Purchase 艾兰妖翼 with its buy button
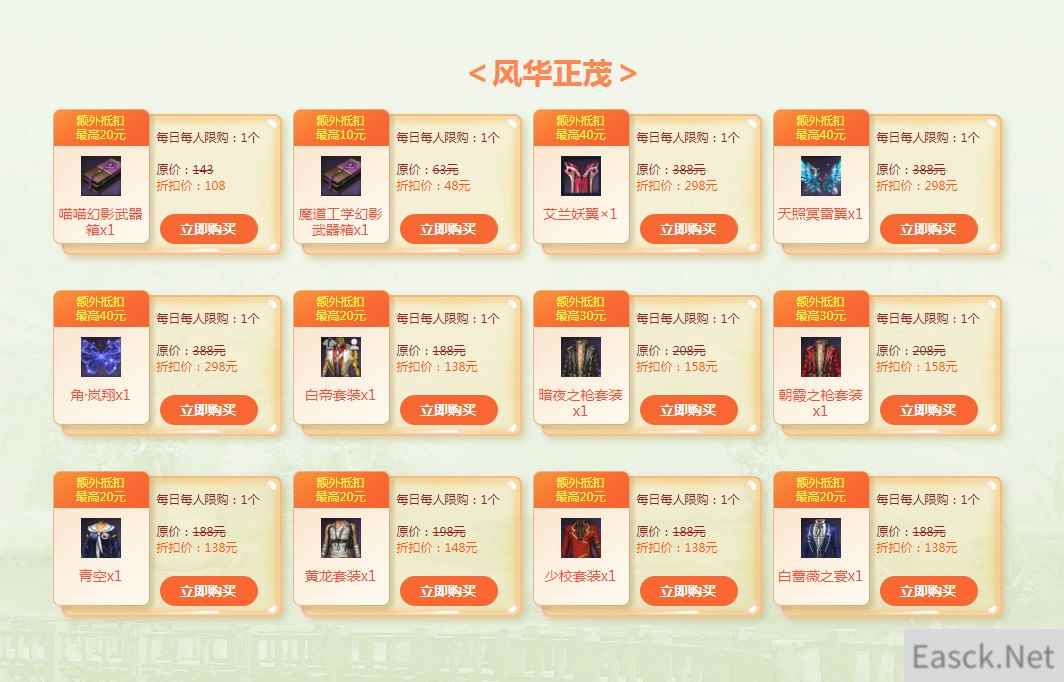1064x682 pixels. 688,229
